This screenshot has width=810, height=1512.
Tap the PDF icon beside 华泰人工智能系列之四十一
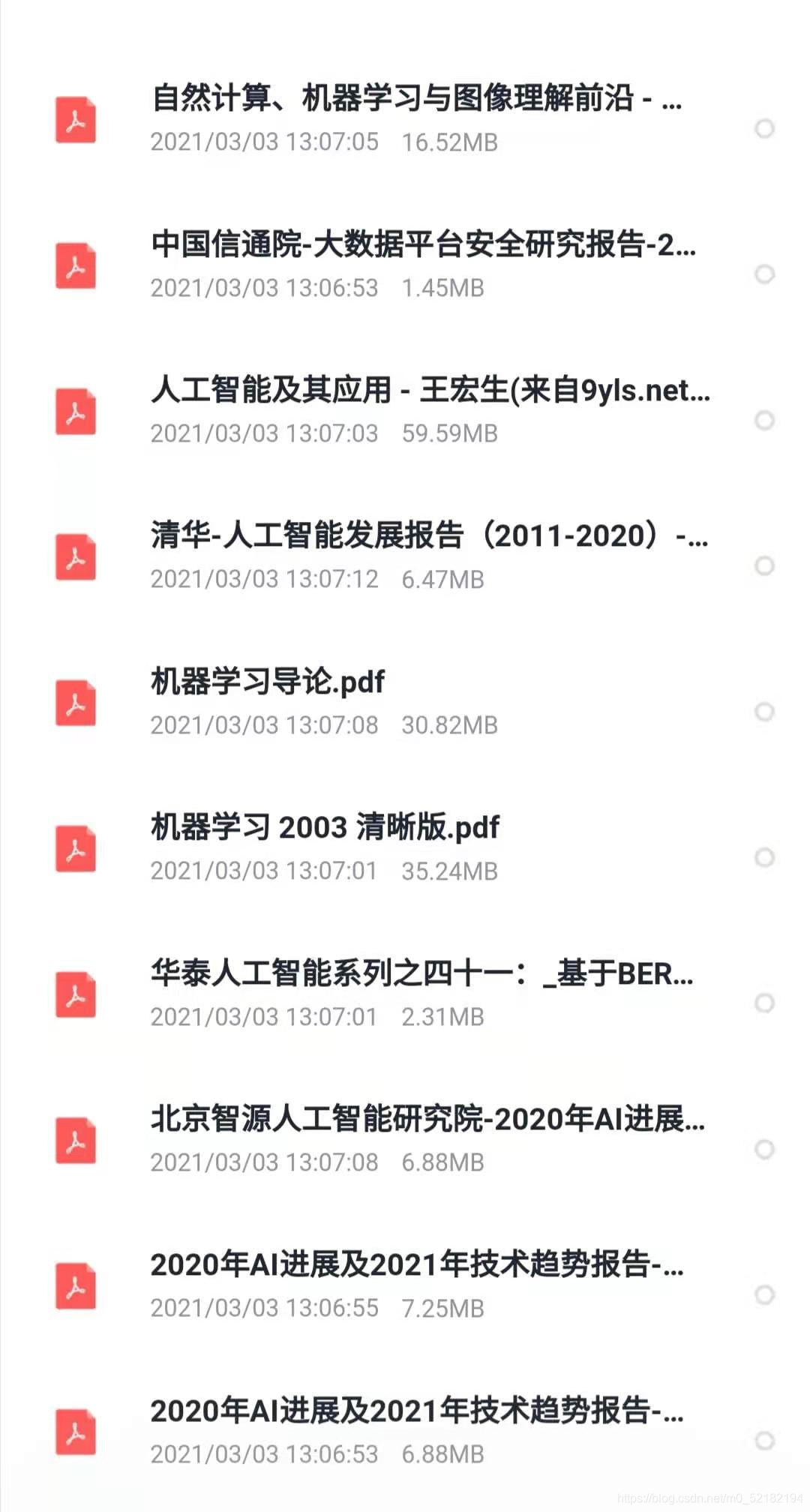[75, 994]
